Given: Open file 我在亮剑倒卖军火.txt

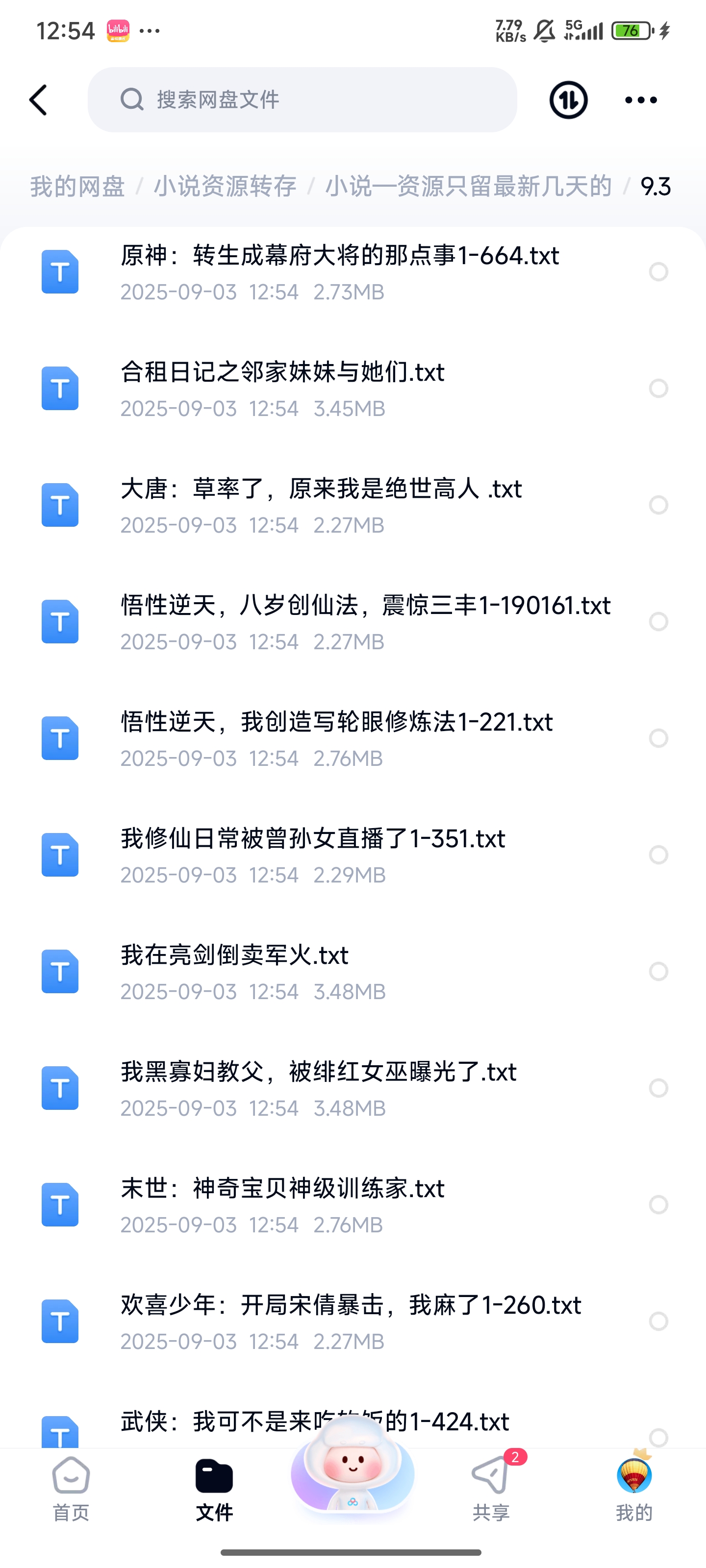Looking at the screenshot, I should [234, 971].
